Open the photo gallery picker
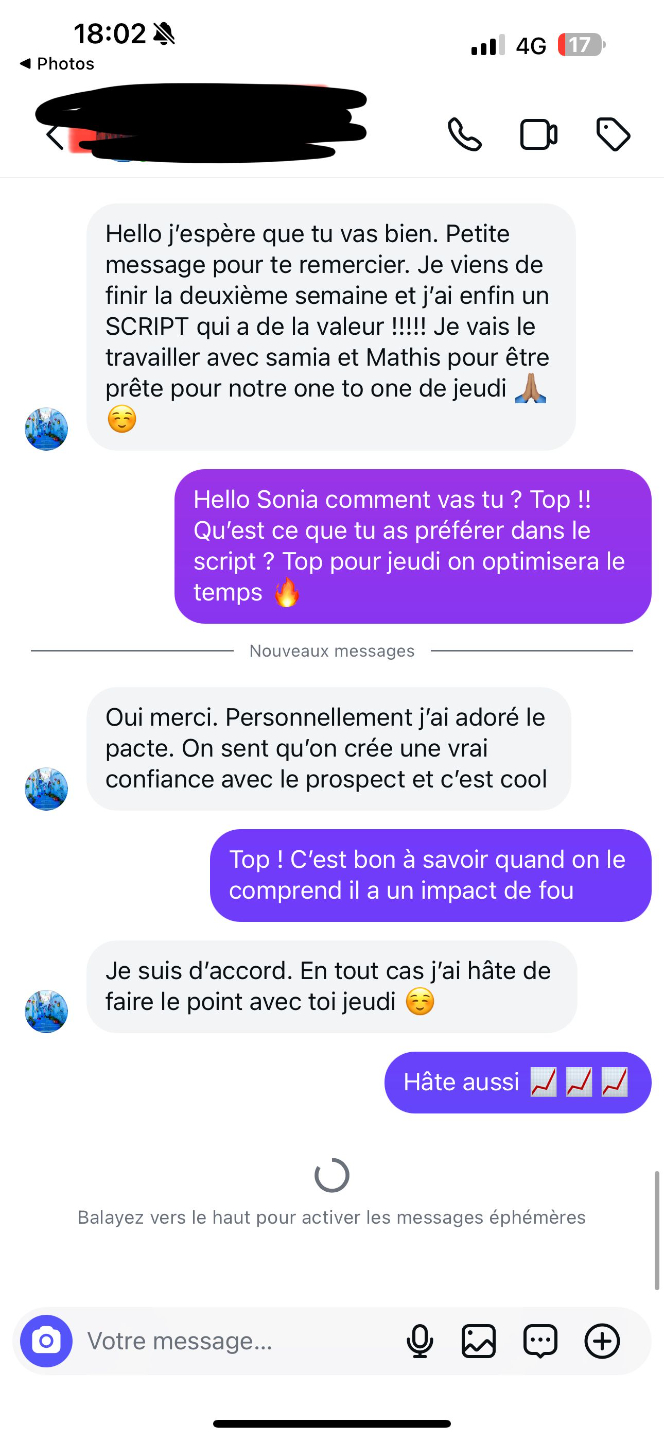The image size is (664, 1440). 479,1341
